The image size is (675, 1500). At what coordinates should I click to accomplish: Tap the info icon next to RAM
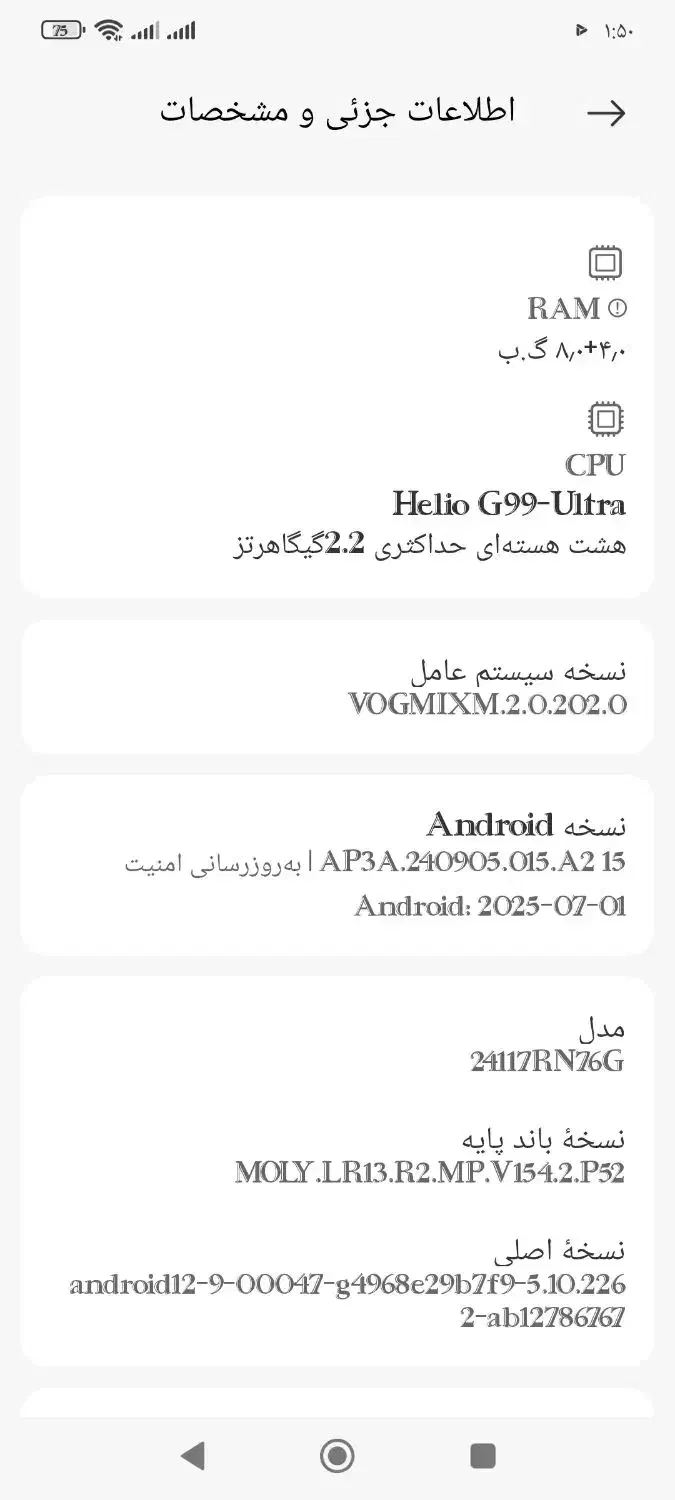tap(617, 309)
